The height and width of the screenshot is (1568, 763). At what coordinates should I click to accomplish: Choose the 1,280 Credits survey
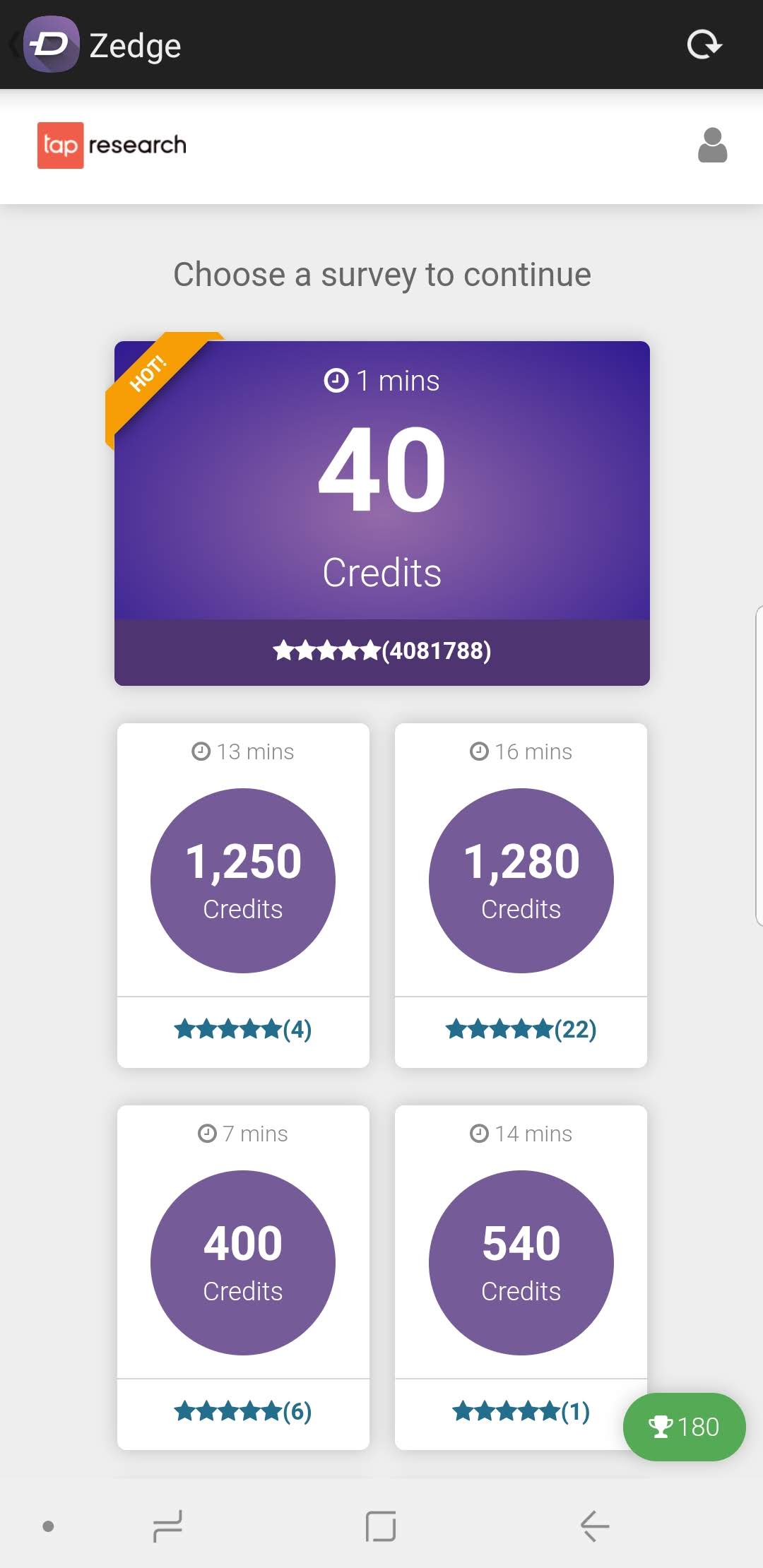pos(521,895)
